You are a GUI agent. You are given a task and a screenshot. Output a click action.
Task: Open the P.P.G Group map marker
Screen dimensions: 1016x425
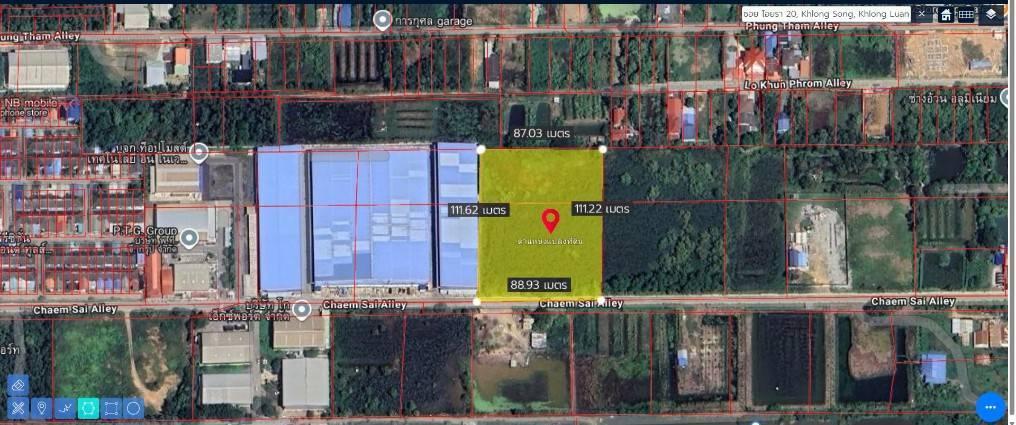click(x=190, y=238)
